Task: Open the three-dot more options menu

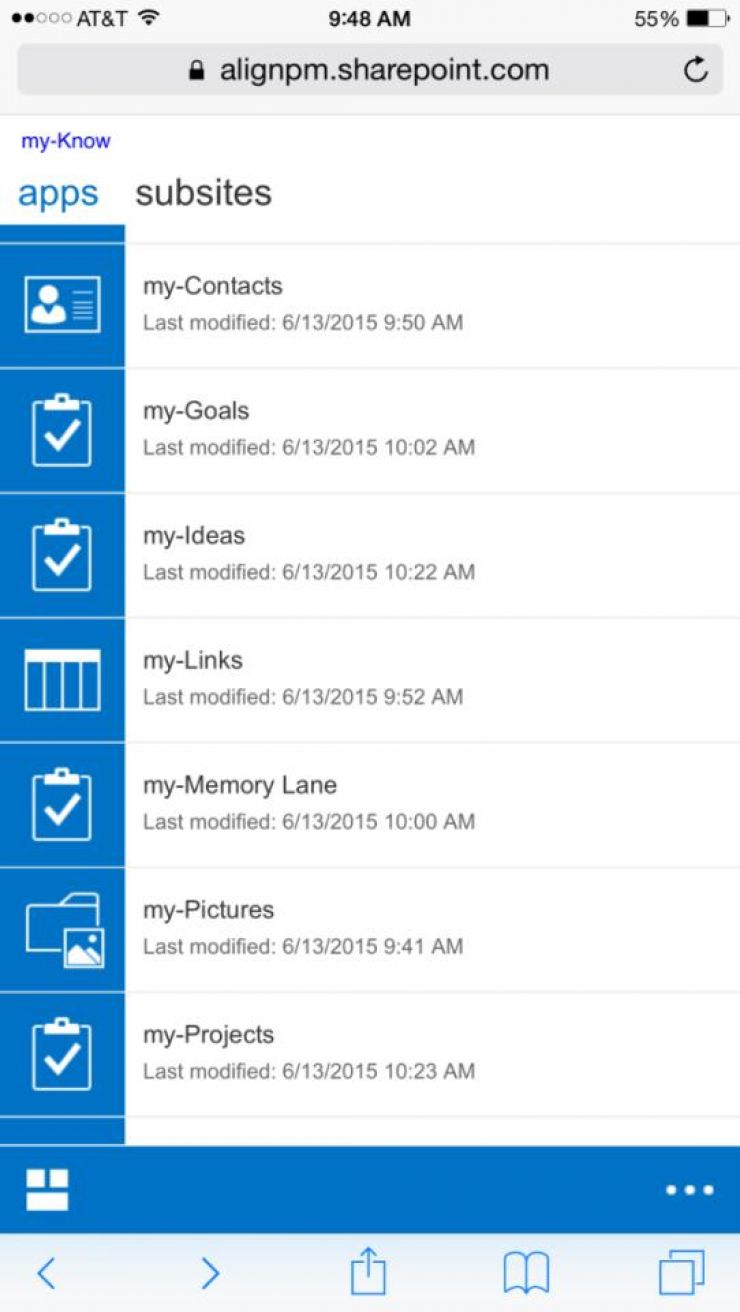Action: coord(690,1190)
